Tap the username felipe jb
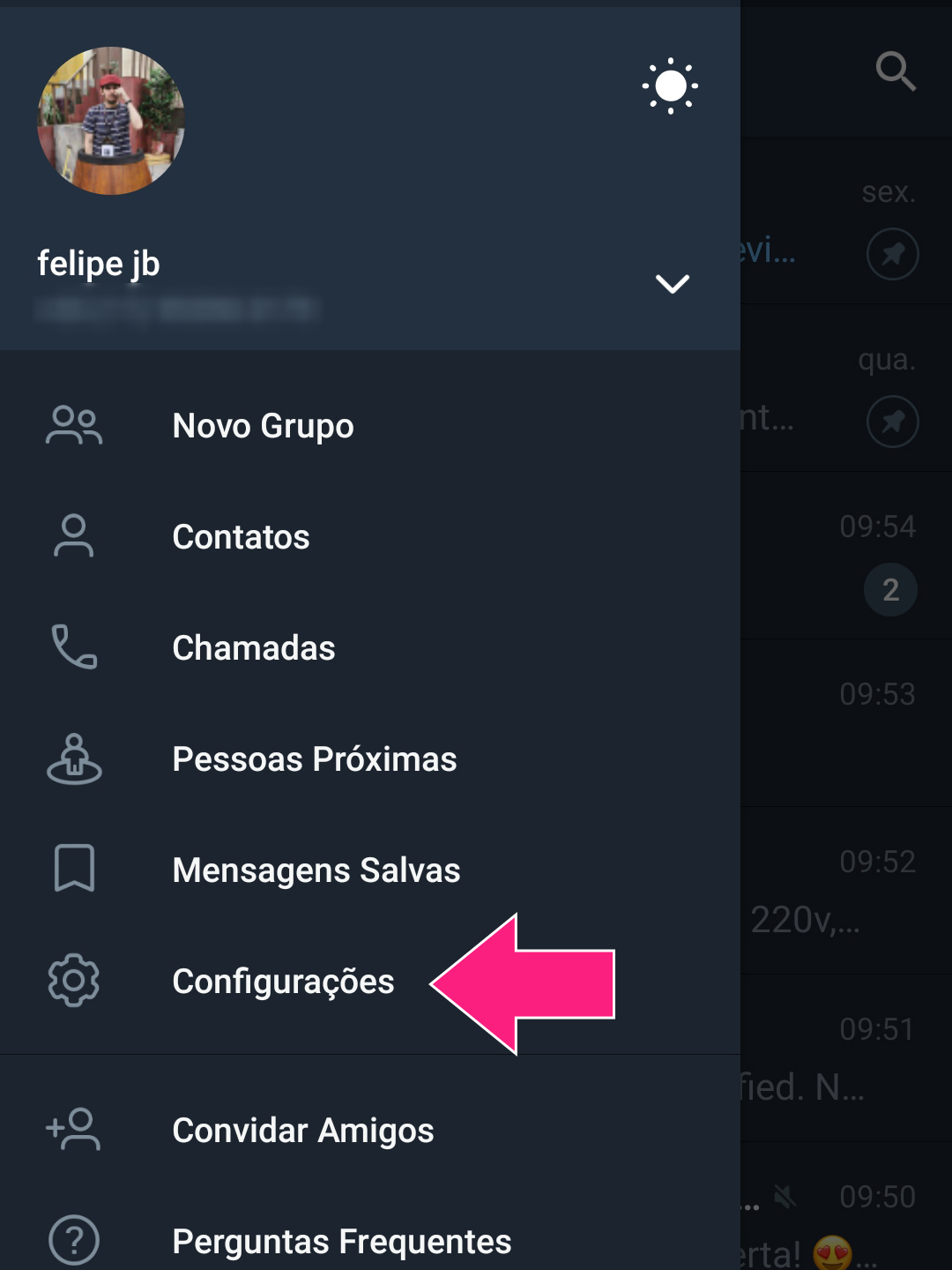Image resolution: width=952 pixels, height=1270 pixels. [x=100, y=262]
